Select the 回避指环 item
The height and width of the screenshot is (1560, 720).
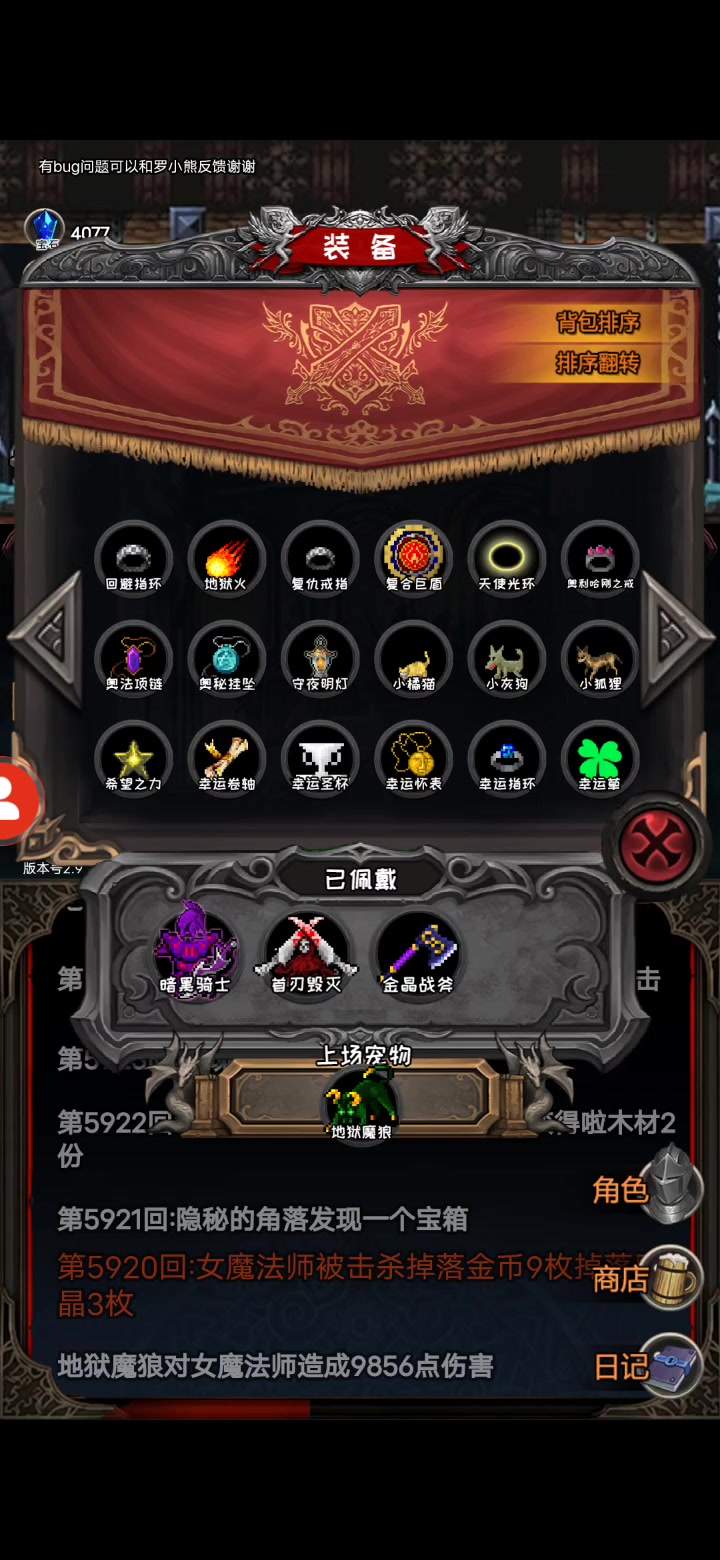(x=134, y=559)
